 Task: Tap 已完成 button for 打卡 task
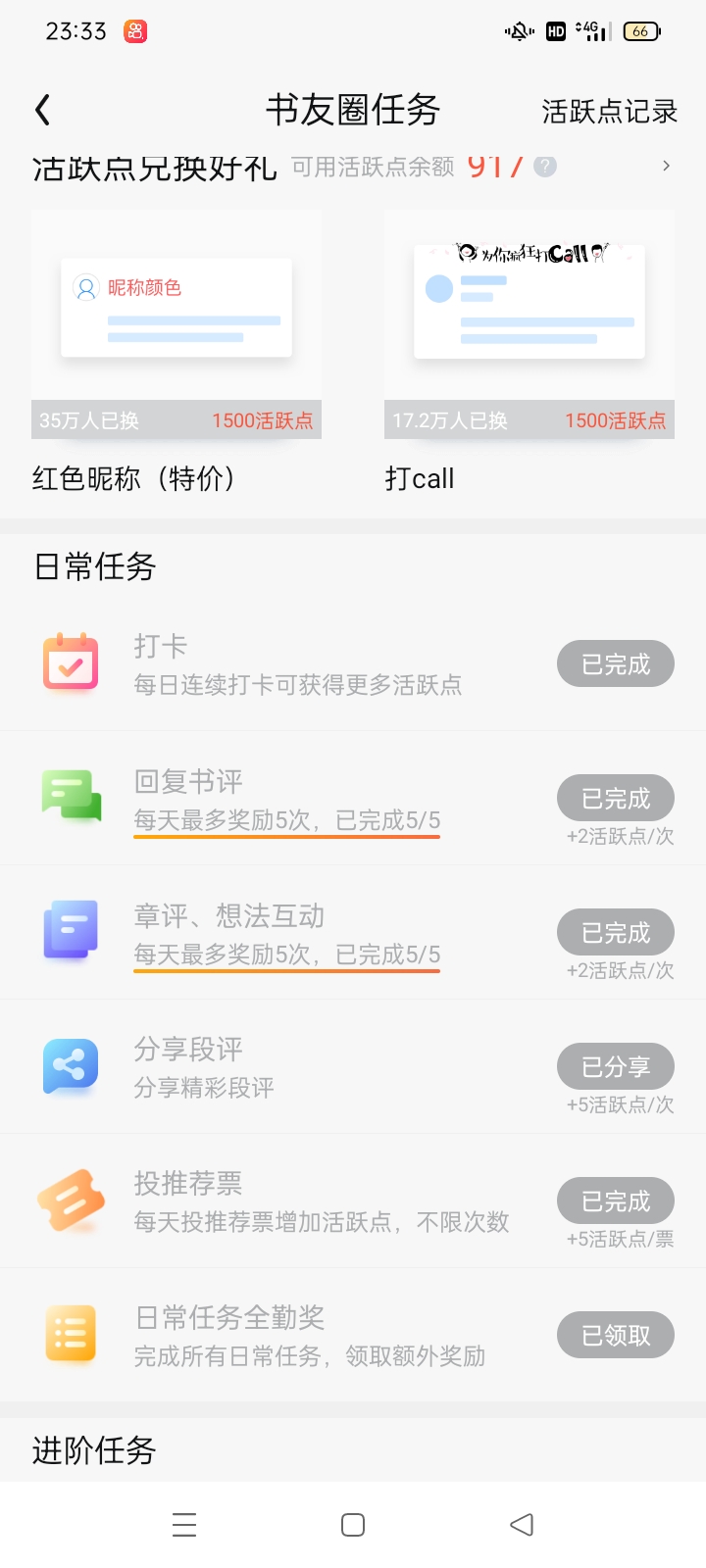coord(616,663)
